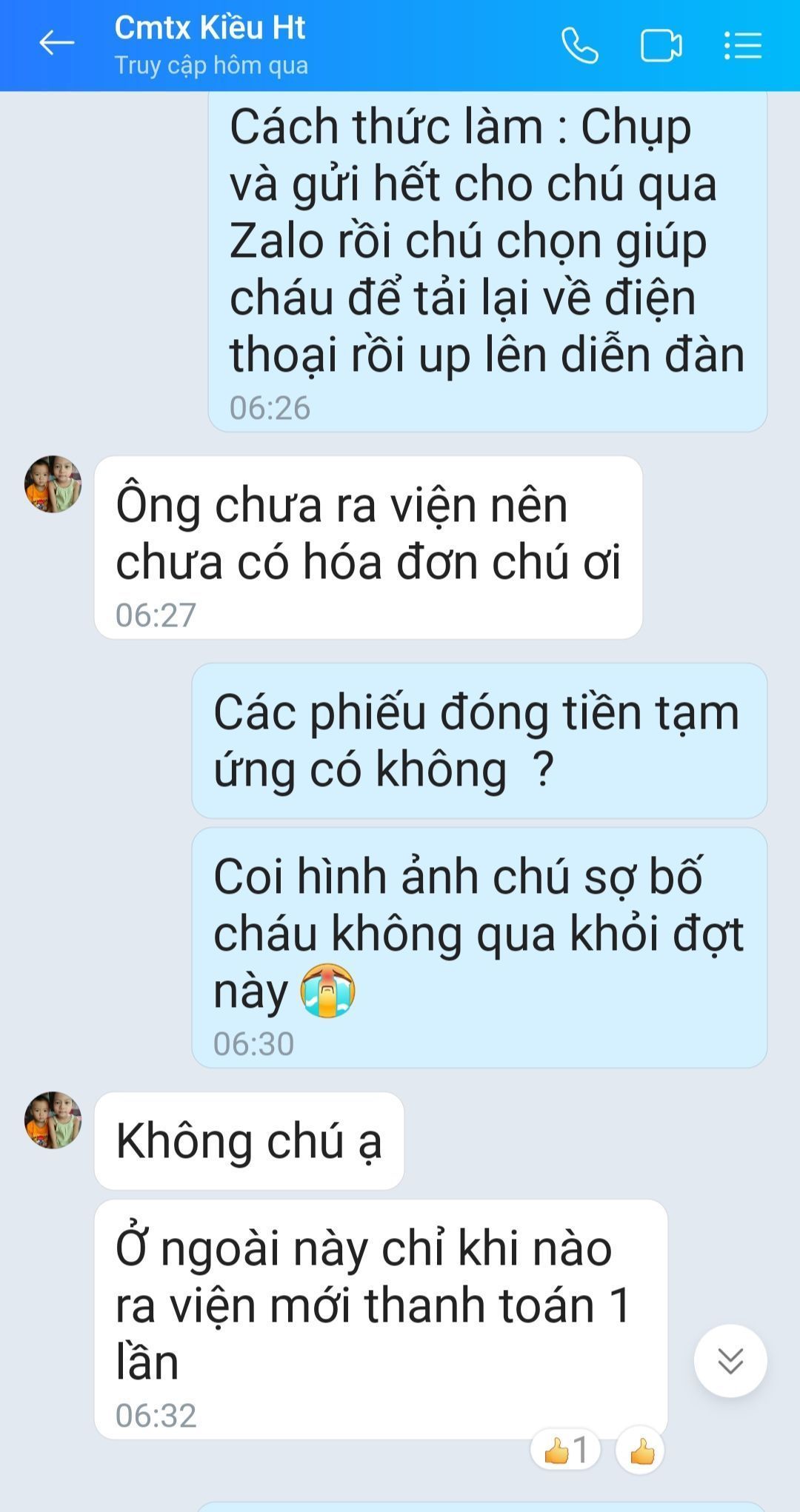The image size is (800, 1512).
Task: Open the sender's avatar beside "Không chú ạ"
Action: click(x=53, y=1120)
